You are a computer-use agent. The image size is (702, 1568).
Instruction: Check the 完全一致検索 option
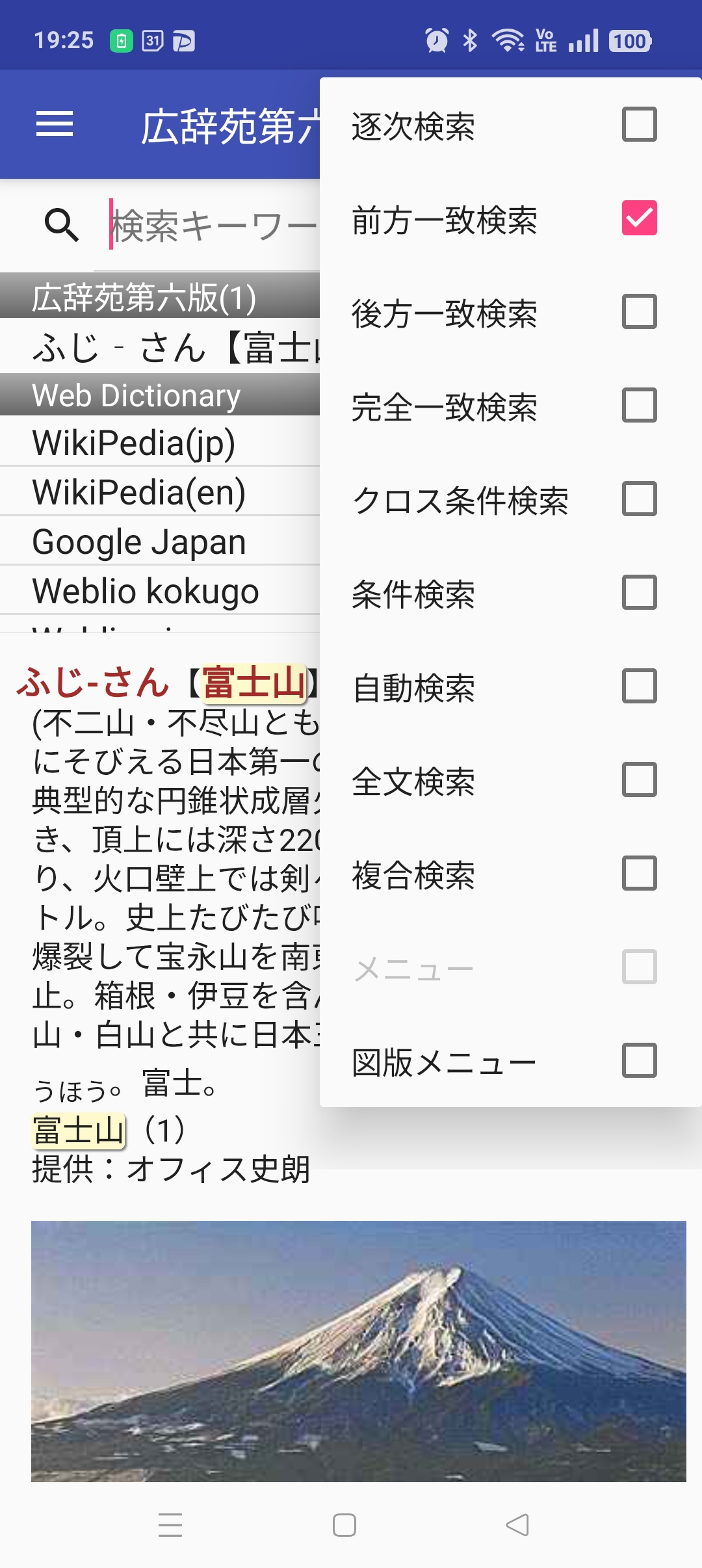pos(639,405)
